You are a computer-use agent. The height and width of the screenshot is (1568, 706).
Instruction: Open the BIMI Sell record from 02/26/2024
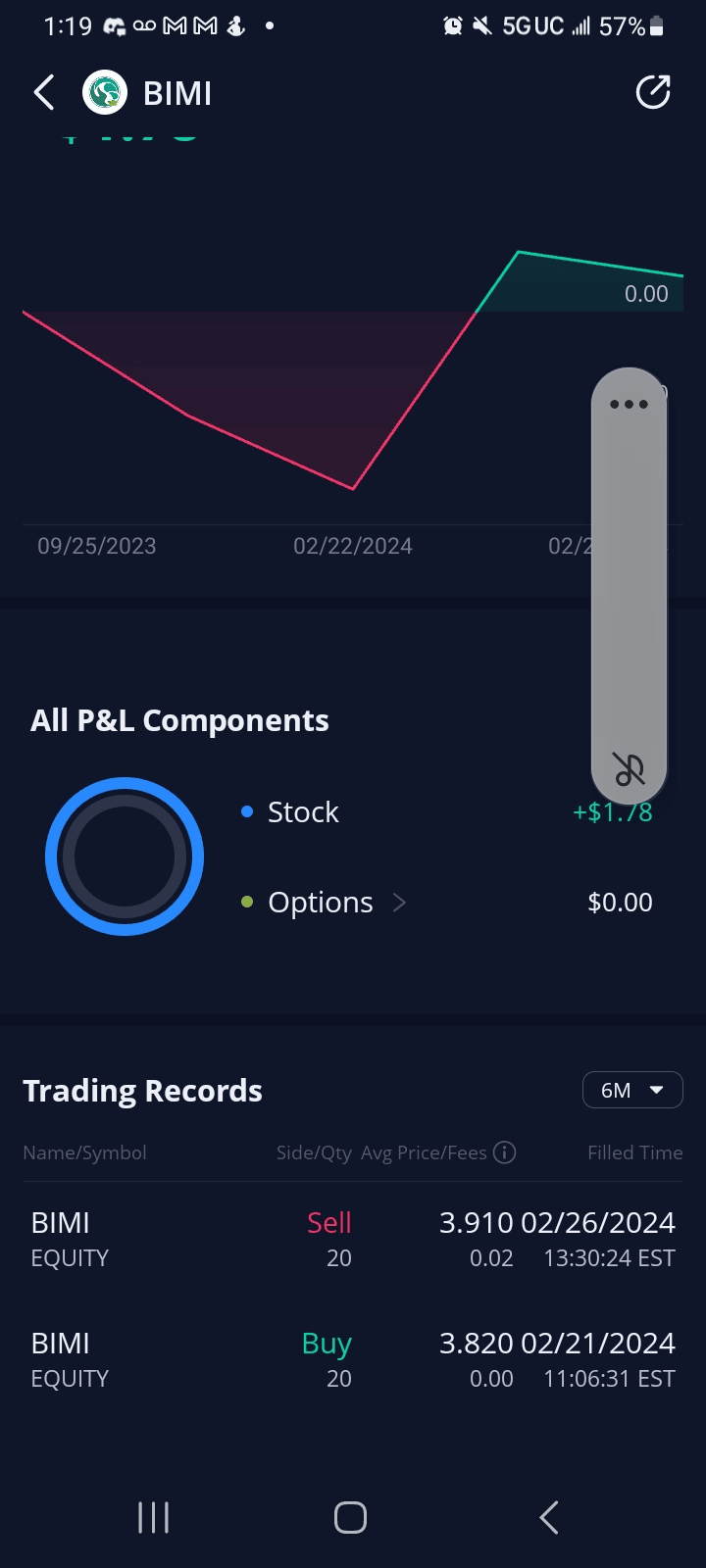click(x=353, y=1240)
